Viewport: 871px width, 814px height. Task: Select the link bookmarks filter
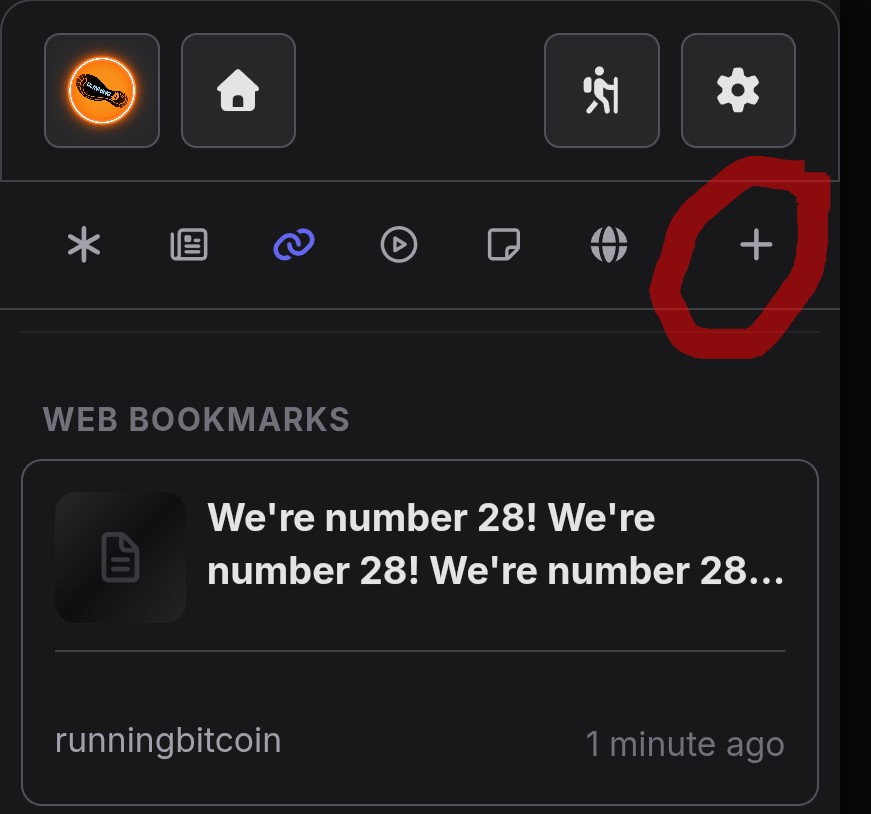coord(294,244)
